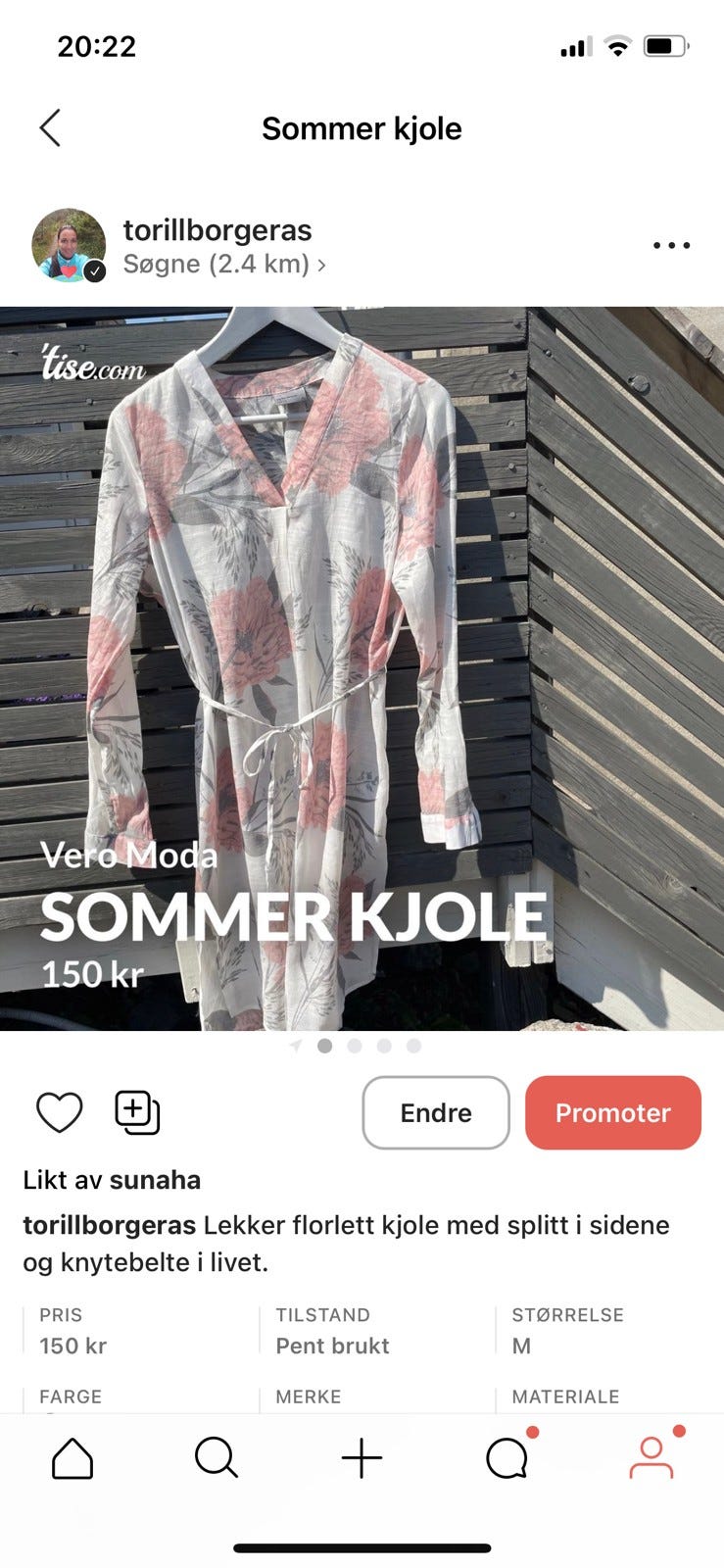Tap the plus icon to create new listing
Screen dimensions: 724x1568
362,1457
